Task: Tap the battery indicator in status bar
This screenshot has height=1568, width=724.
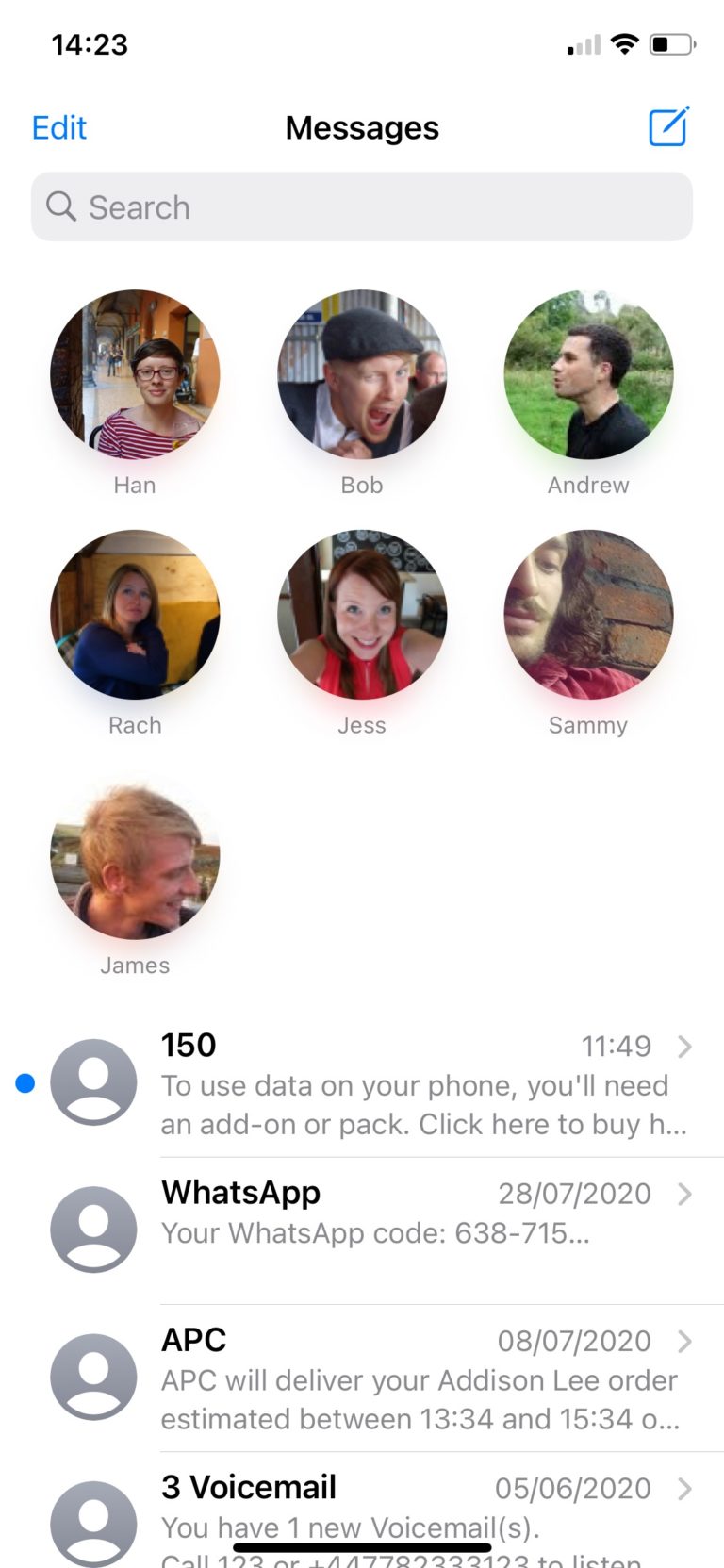Action: coord(670,43)
